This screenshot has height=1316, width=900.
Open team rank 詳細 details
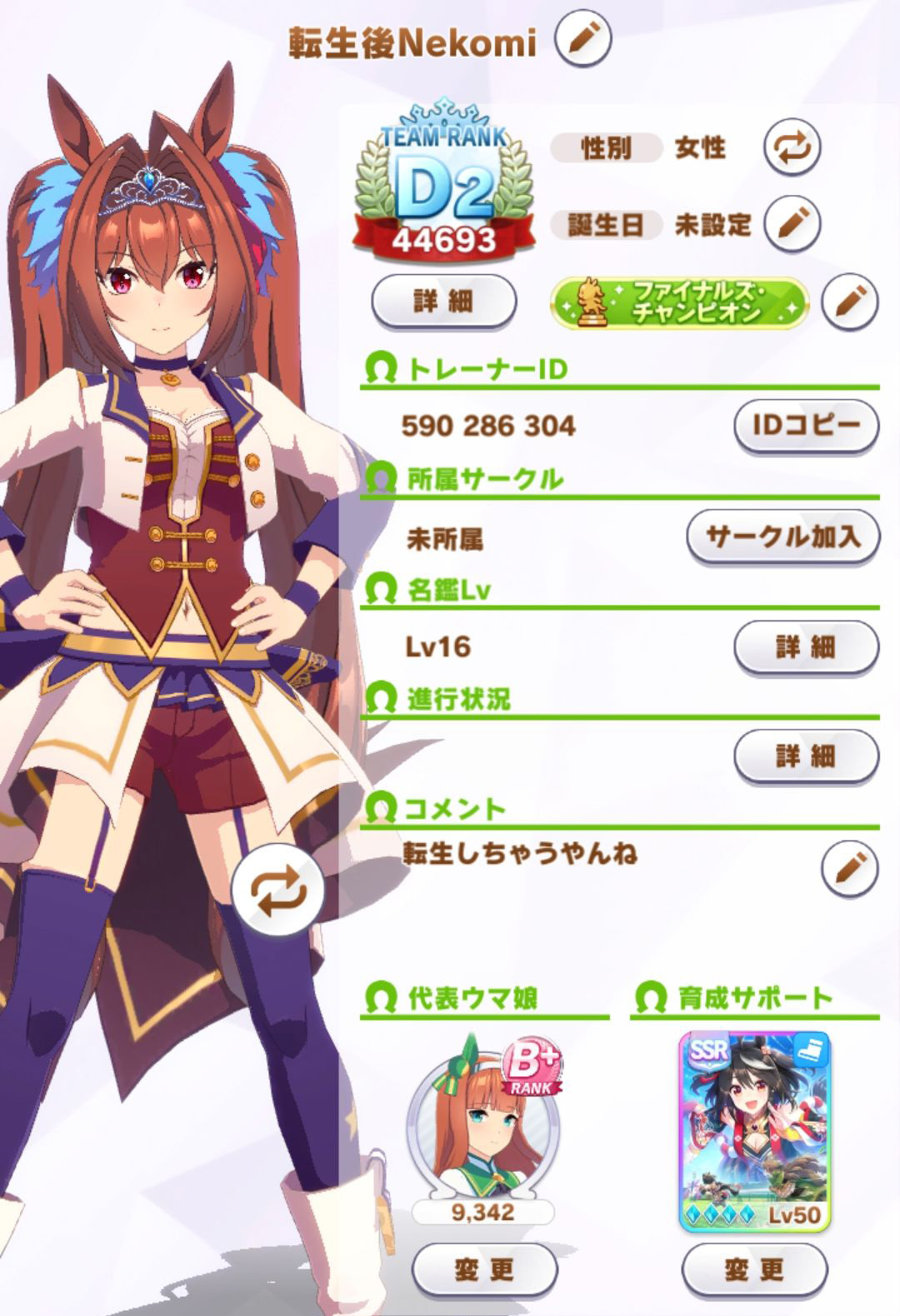(442, 302)
